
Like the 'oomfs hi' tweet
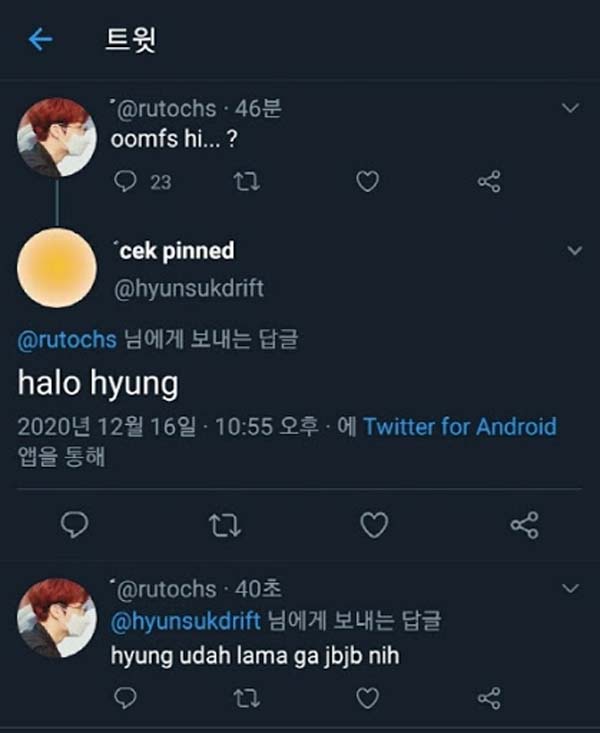coord(368,181)
